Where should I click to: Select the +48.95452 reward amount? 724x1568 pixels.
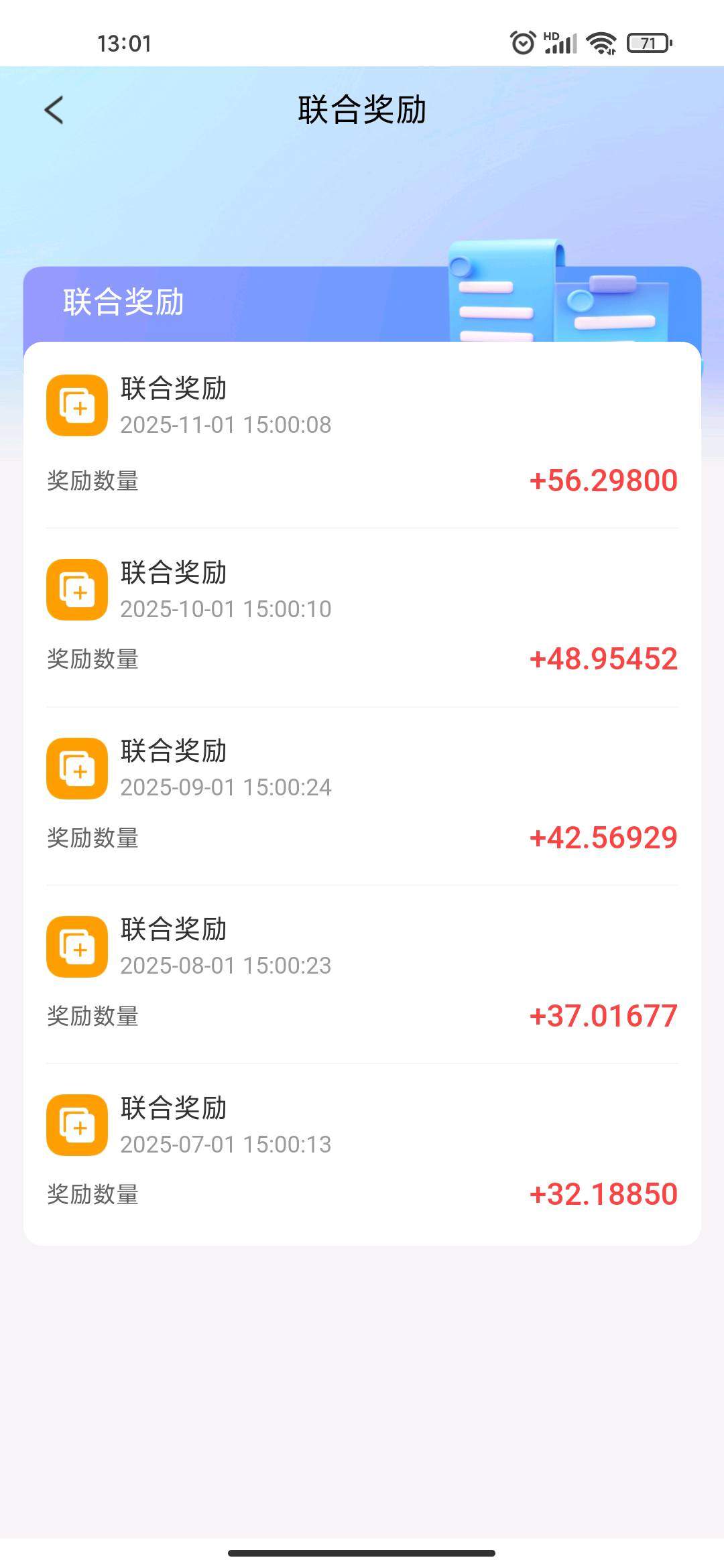click(x=603, y=660)
